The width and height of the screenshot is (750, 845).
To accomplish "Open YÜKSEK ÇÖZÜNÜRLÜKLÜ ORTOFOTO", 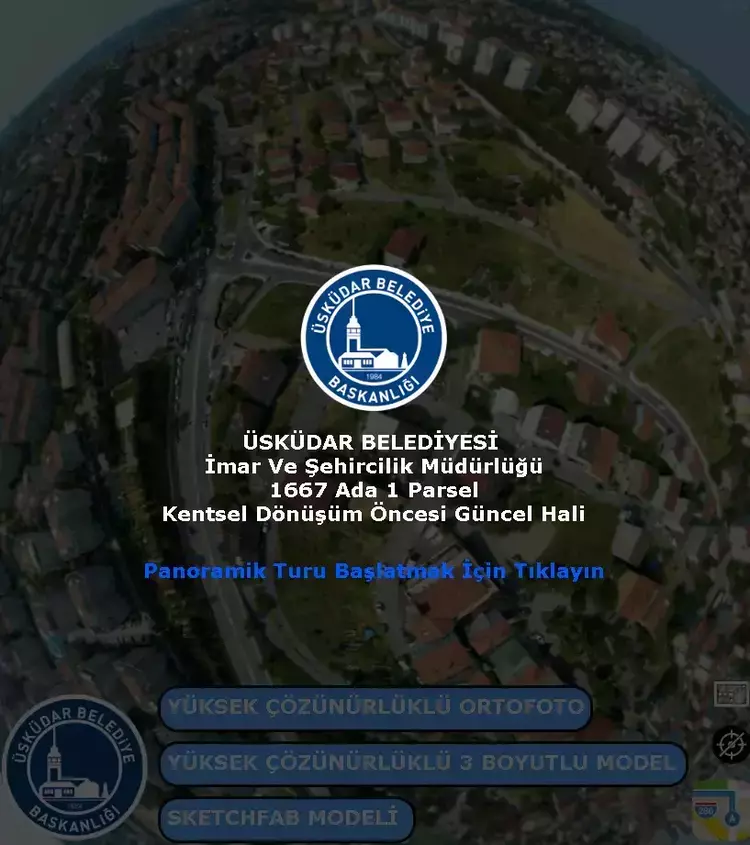I will point(375,707).
